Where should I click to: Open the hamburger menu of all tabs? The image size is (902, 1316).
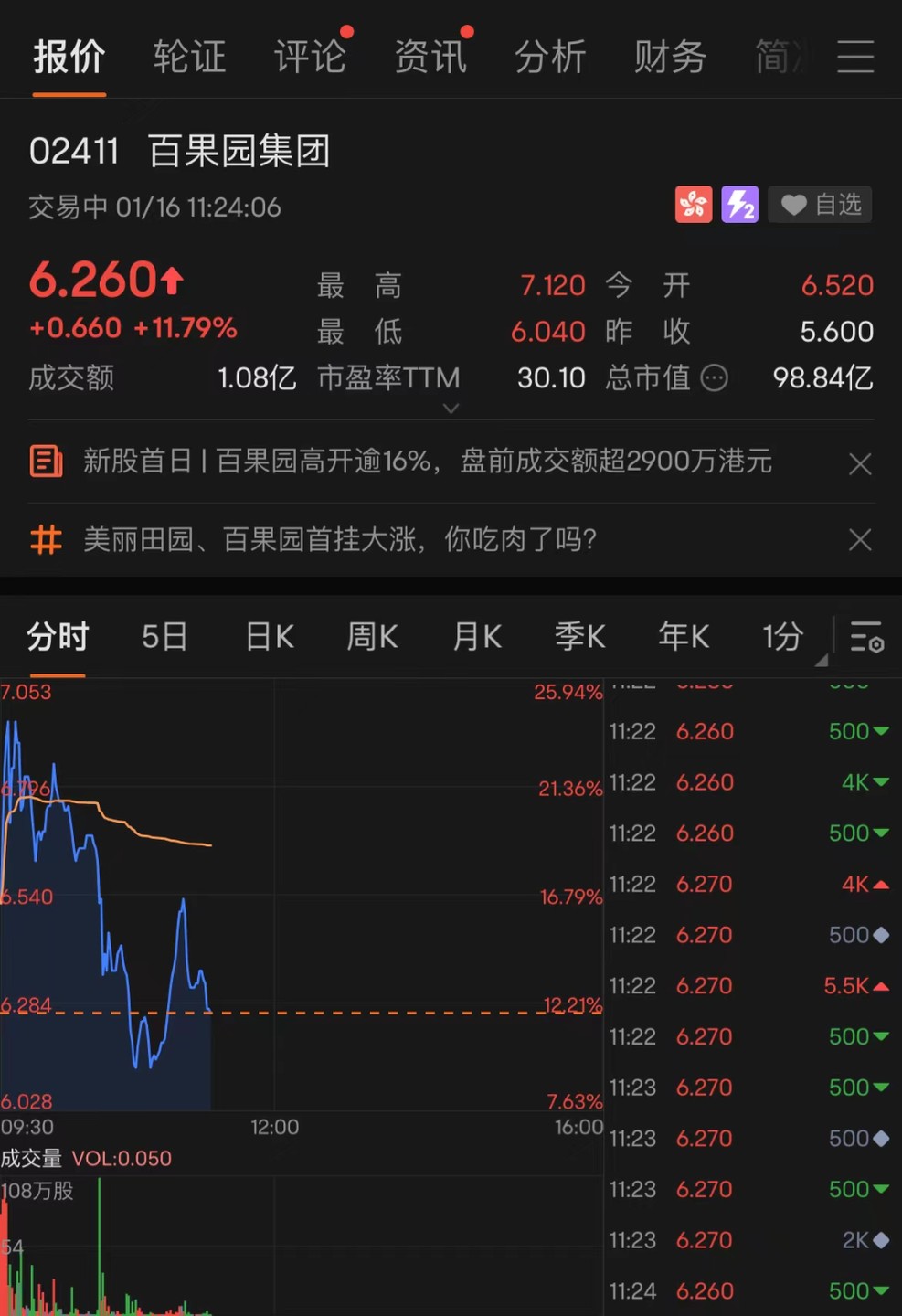[x=855, y=57]
